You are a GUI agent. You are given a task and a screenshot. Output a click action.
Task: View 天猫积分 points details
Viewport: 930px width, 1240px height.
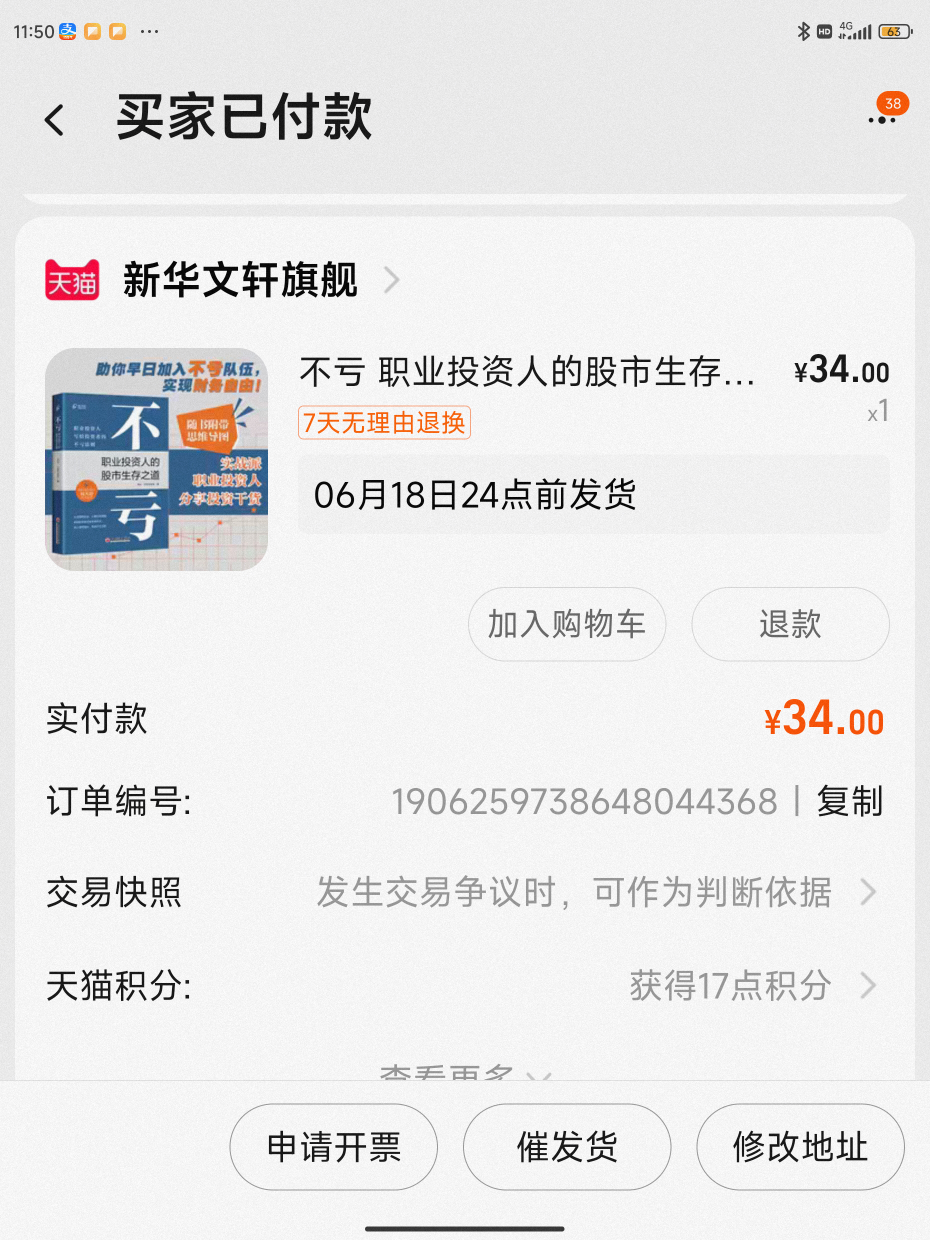(x=465, y=986)
